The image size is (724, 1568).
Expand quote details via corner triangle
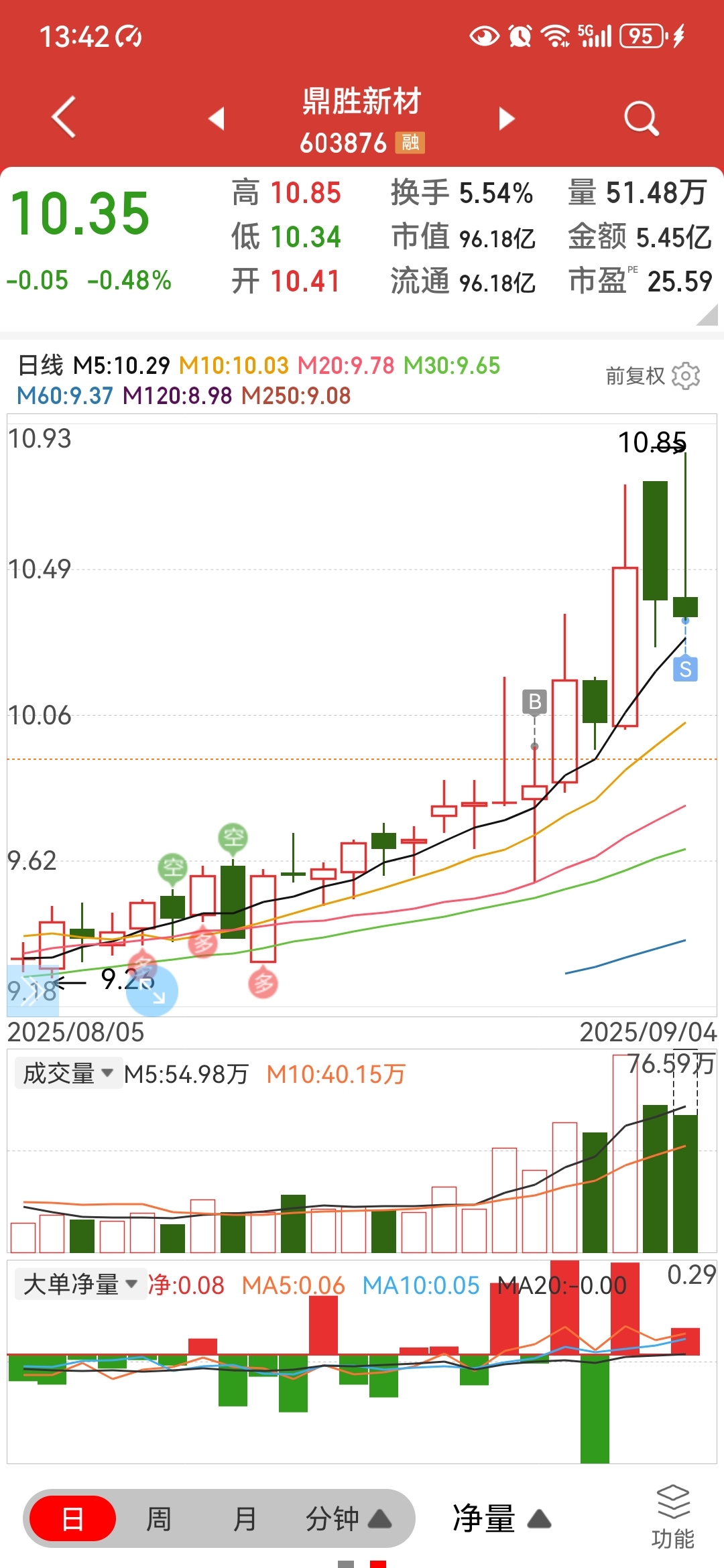tap(707, 315)
